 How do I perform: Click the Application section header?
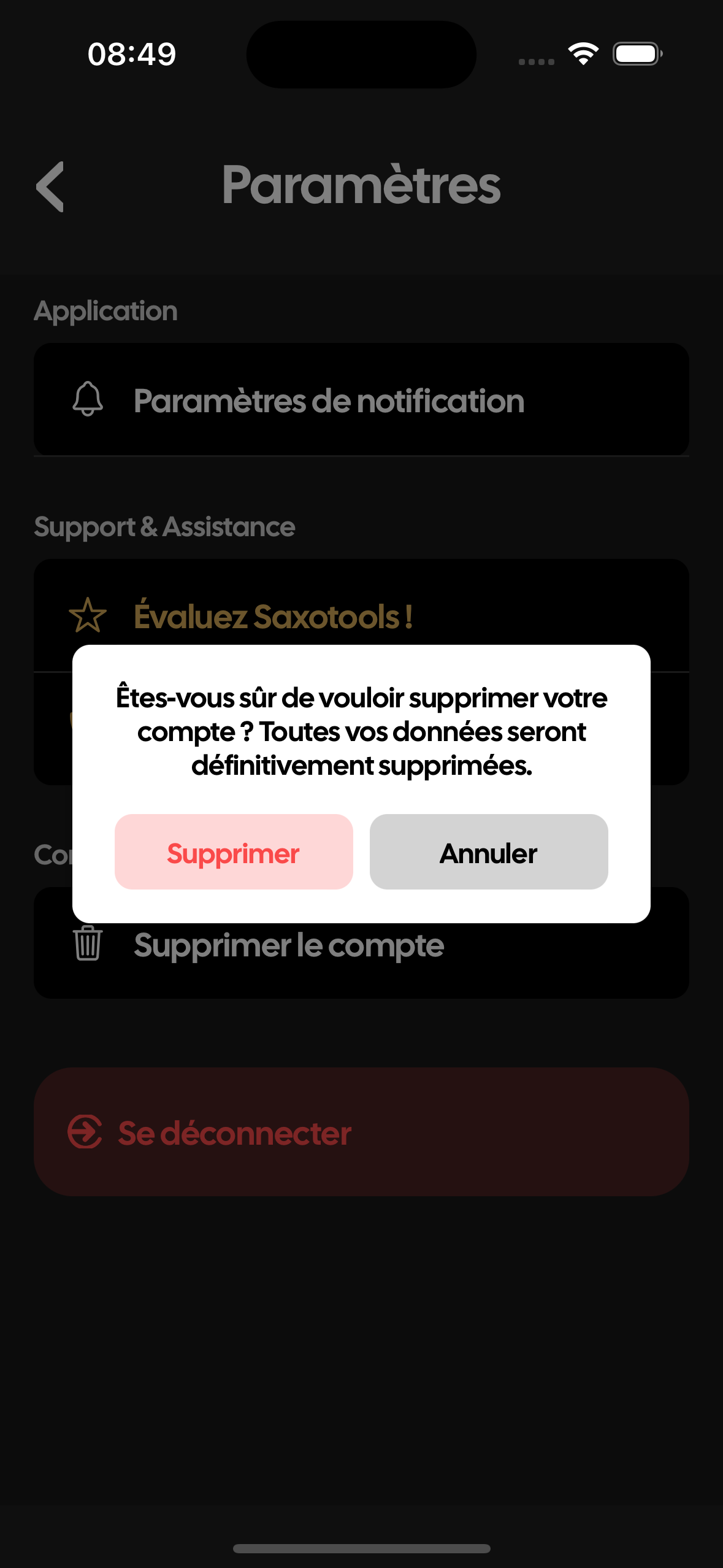click(105, 310)
